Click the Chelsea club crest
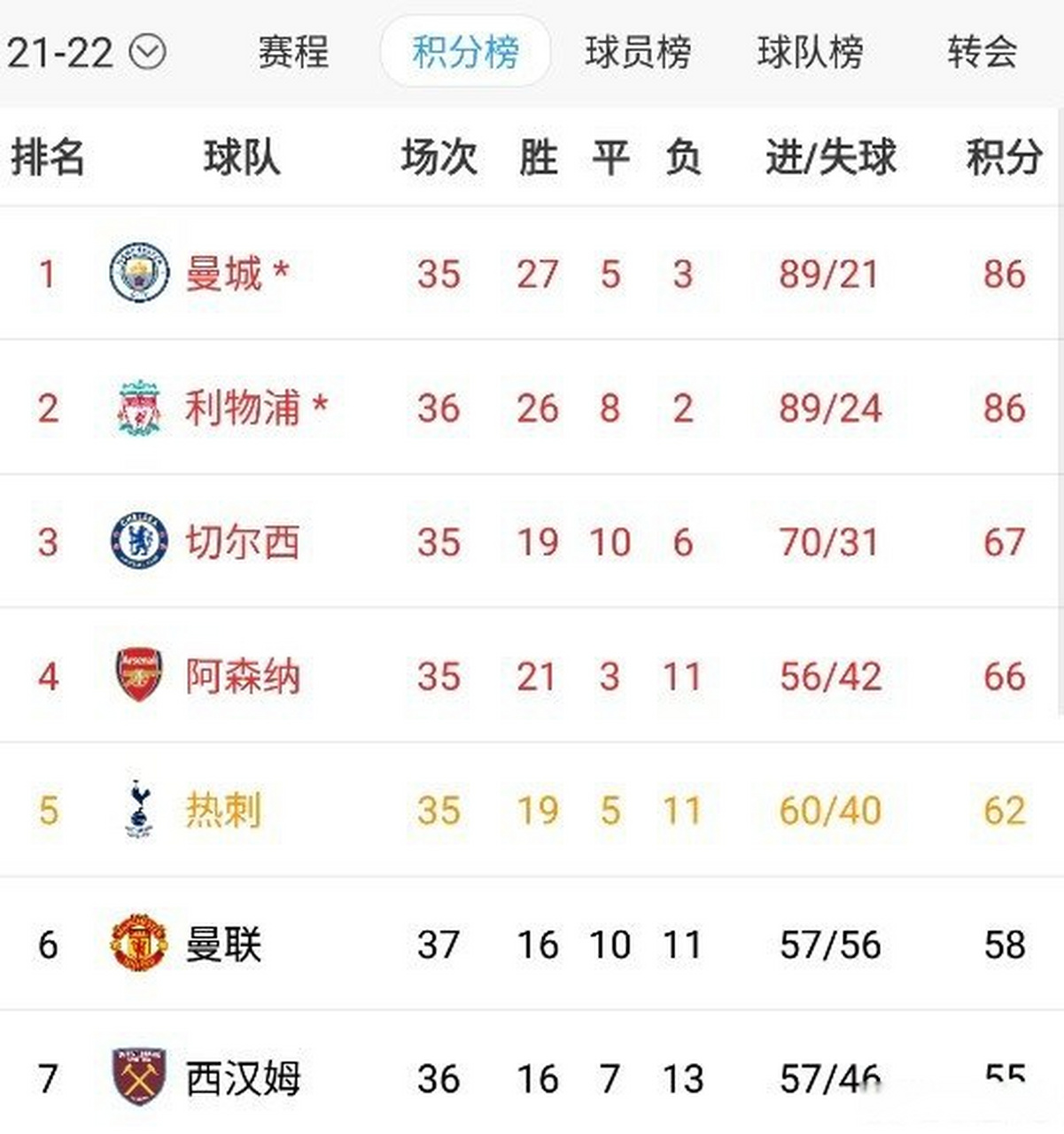The height and width of the screenshot is (1134, 1064). click(138, 540)
